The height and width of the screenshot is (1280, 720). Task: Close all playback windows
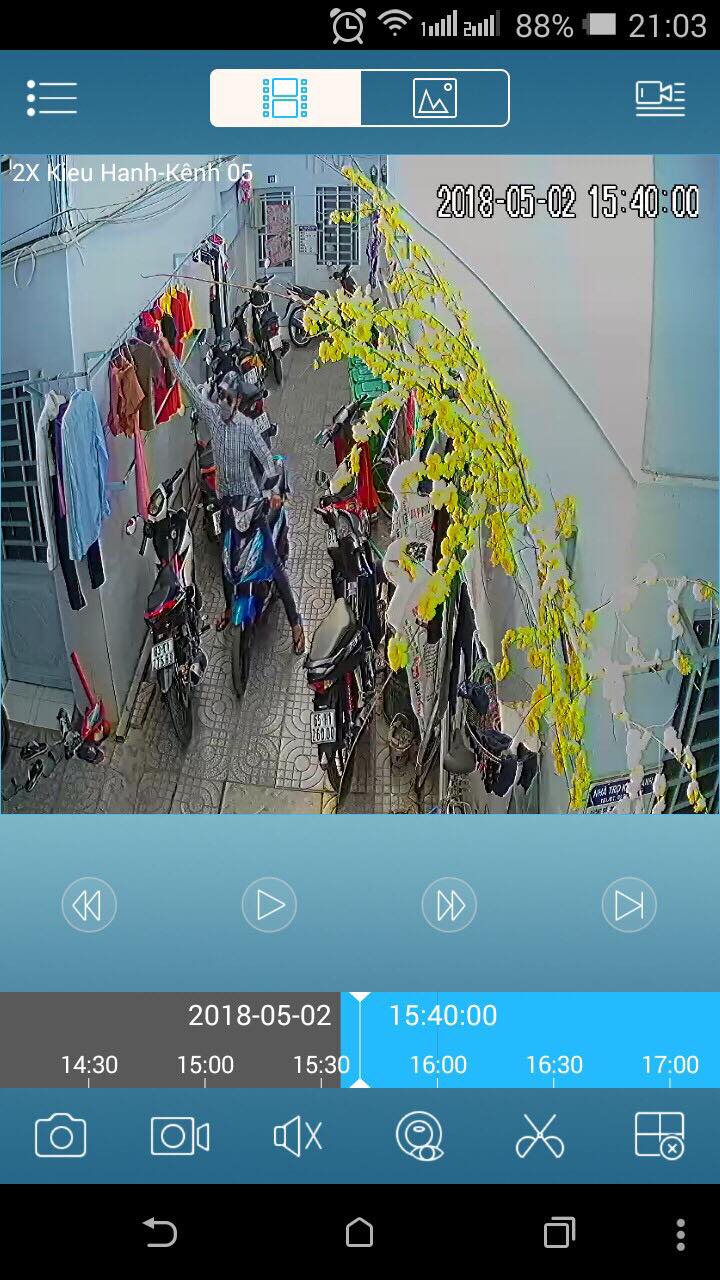click(x=660, y=1136)
